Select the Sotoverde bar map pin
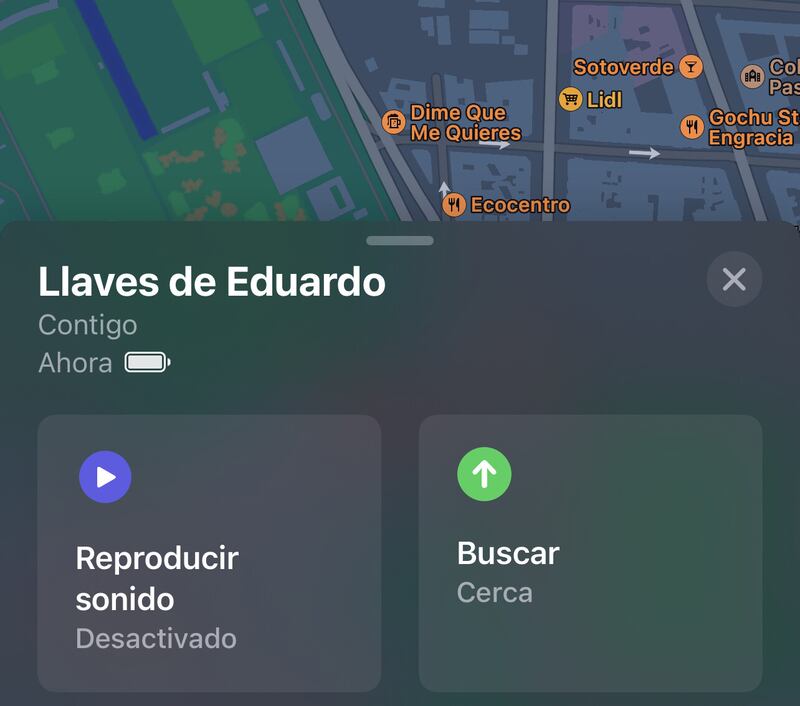The image size is (800, 706). point(690,67)
